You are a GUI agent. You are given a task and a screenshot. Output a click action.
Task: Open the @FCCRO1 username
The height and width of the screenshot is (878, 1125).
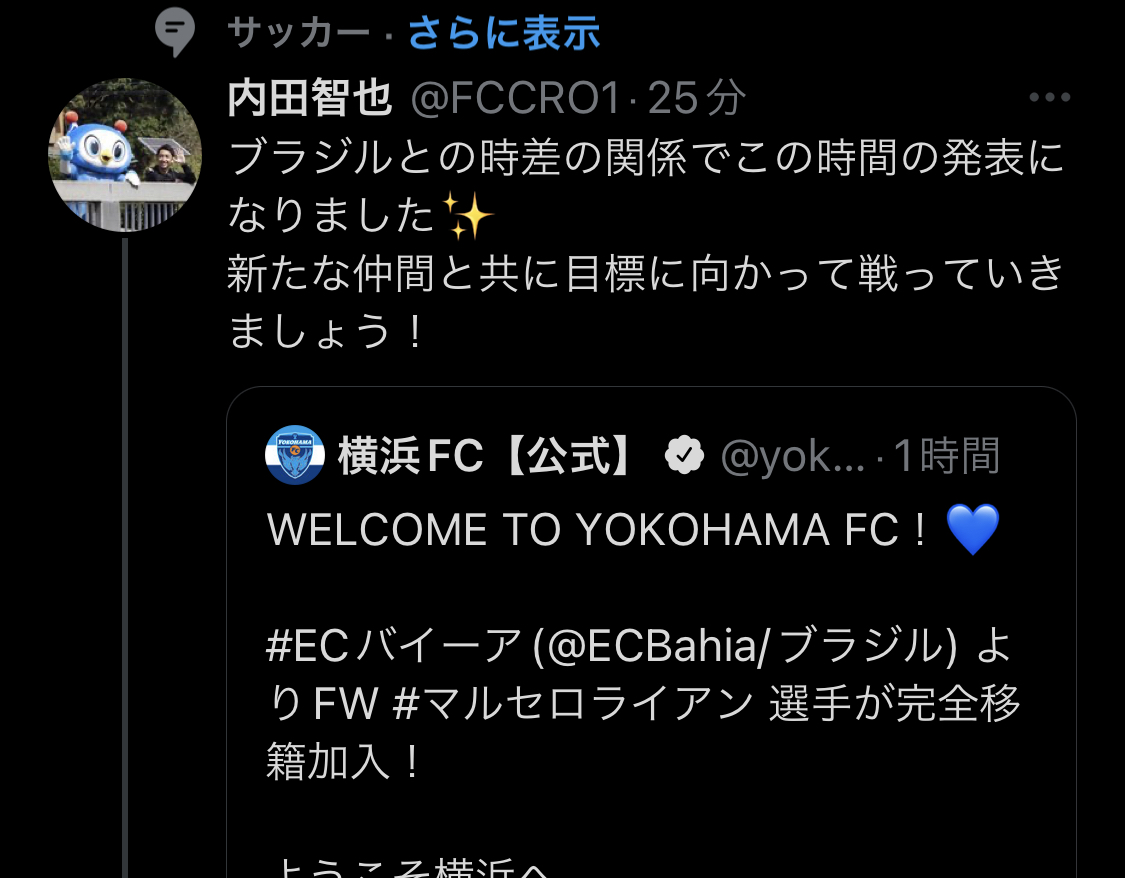(515, 98)
